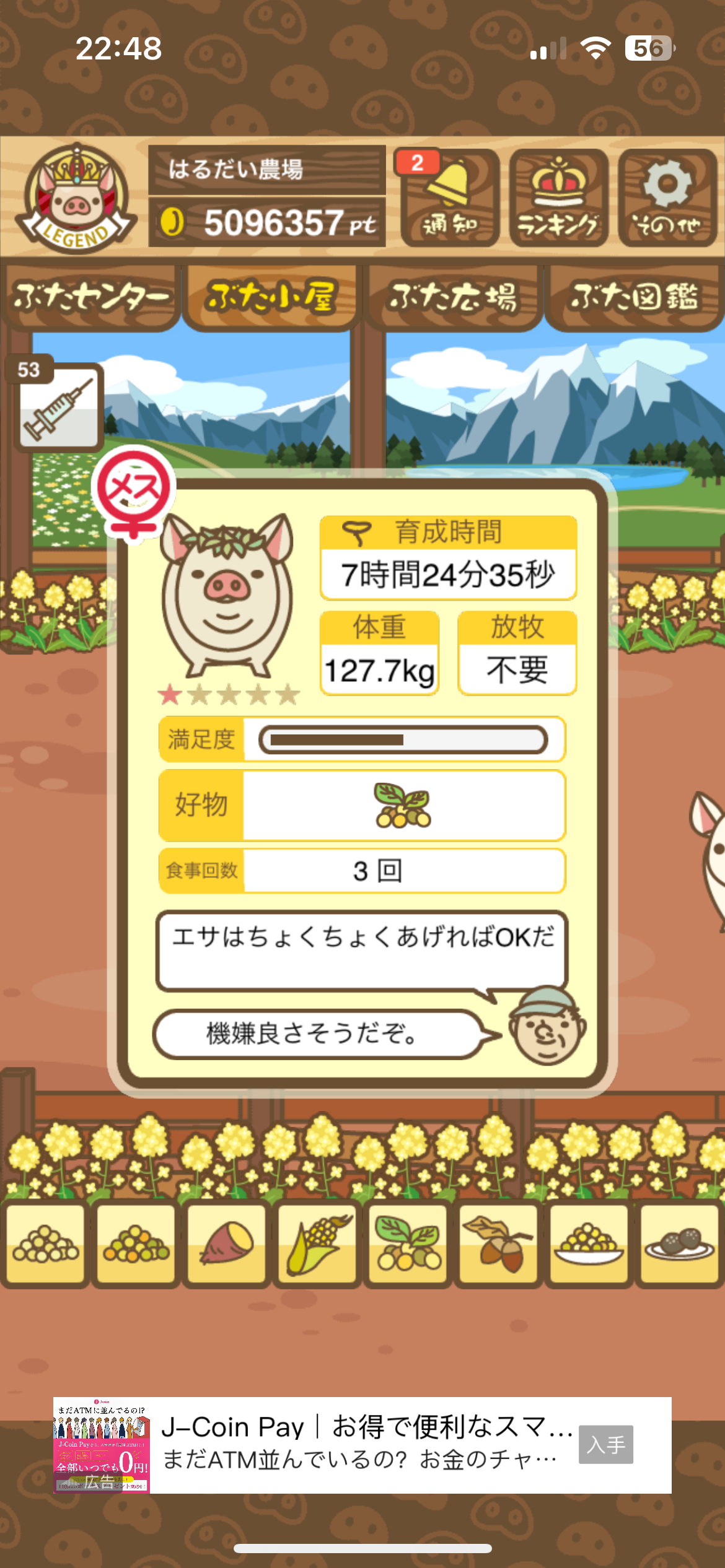Feed the pig the pale beans pile
Viewport: 725px width, 1568px height.
(x=45, y=1243)
